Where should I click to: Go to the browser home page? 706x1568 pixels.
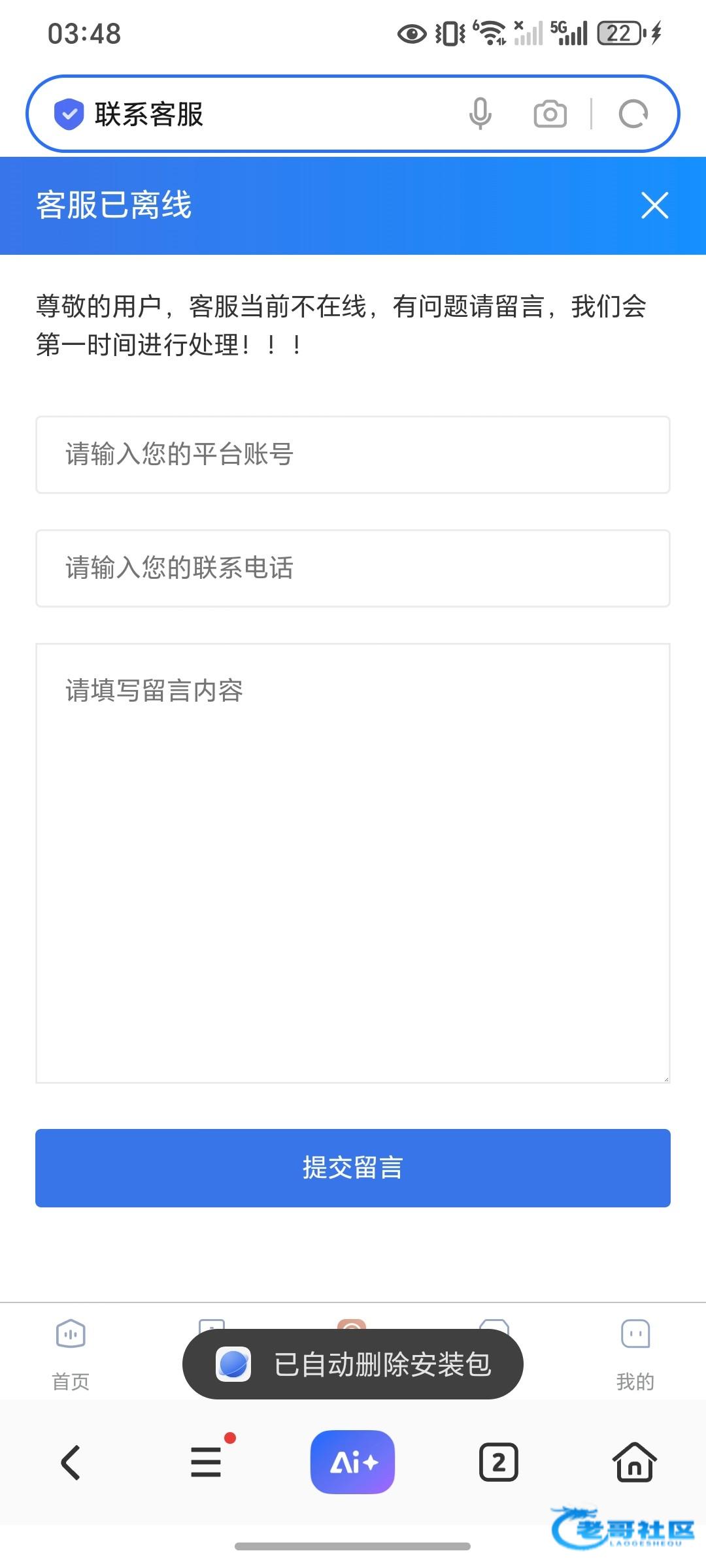634,1462
